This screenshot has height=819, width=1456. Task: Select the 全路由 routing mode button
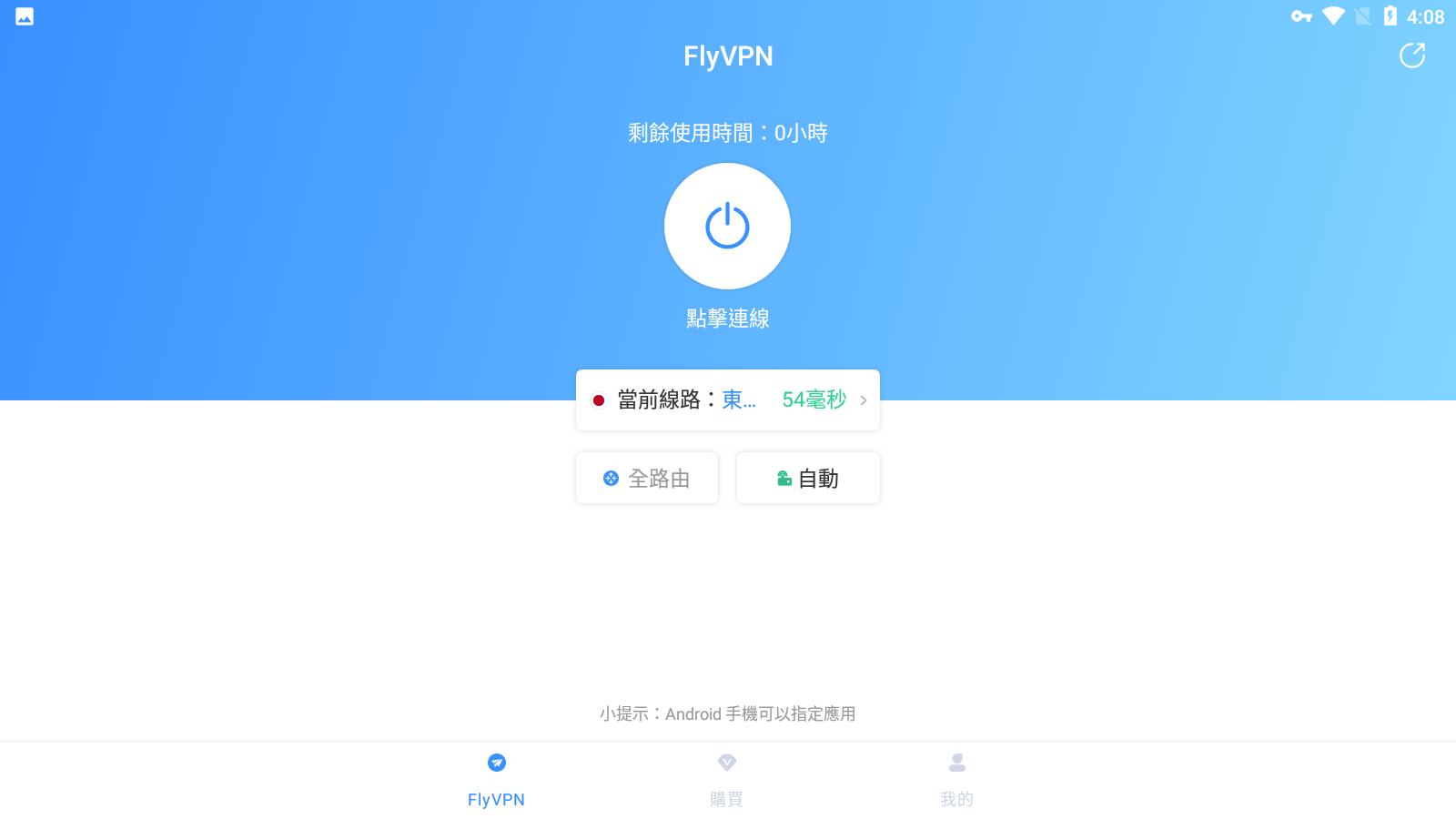point(647,479)
